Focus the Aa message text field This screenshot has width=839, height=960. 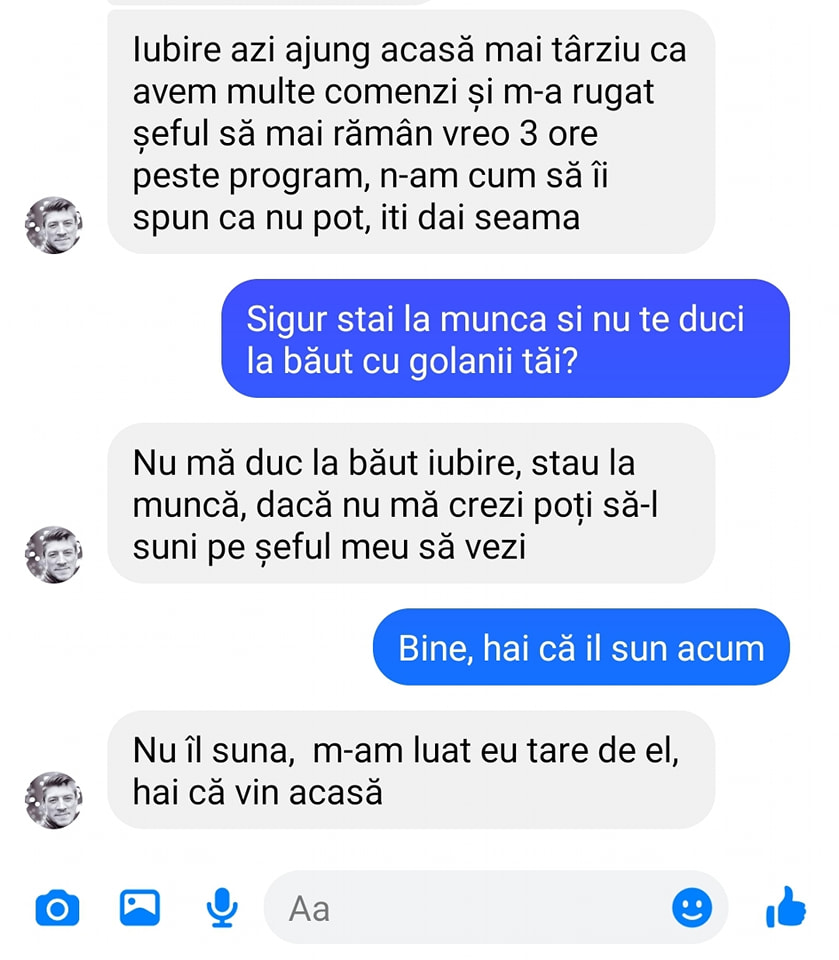[470, 908]
